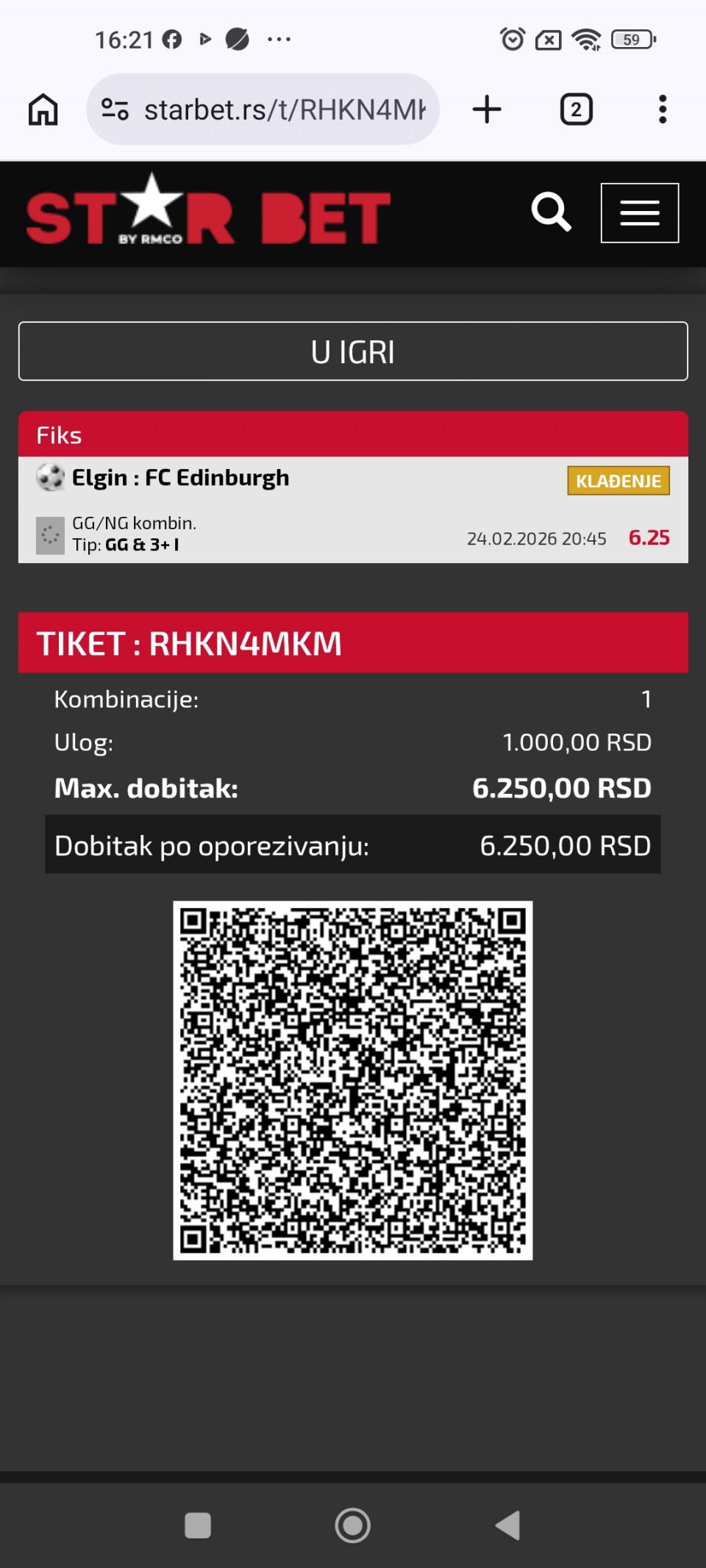Viewport: 706px width, 1568px height.
Task: Open a new browser tab
Action: tap(486, 110)
